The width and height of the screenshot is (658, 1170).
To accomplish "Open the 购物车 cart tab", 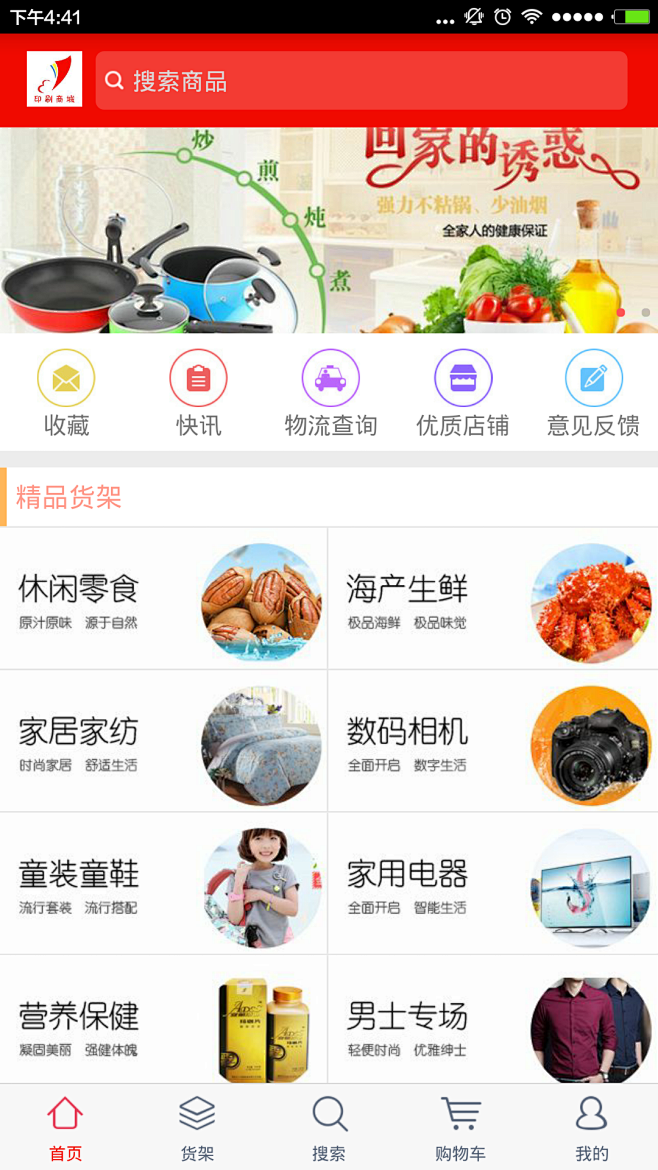I will coord(460,1128).
